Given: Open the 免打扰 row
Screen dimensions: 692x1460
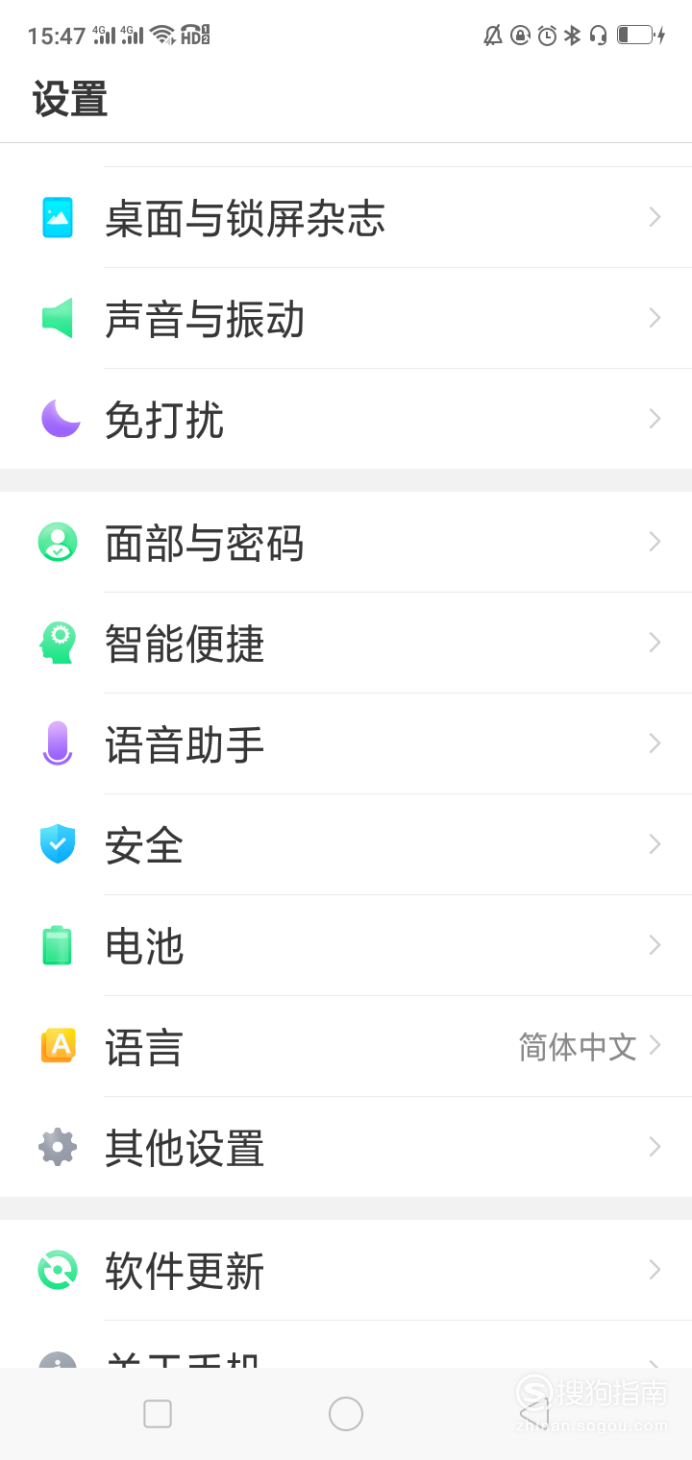Looking at the screenshot, I should tap(346, 419).
